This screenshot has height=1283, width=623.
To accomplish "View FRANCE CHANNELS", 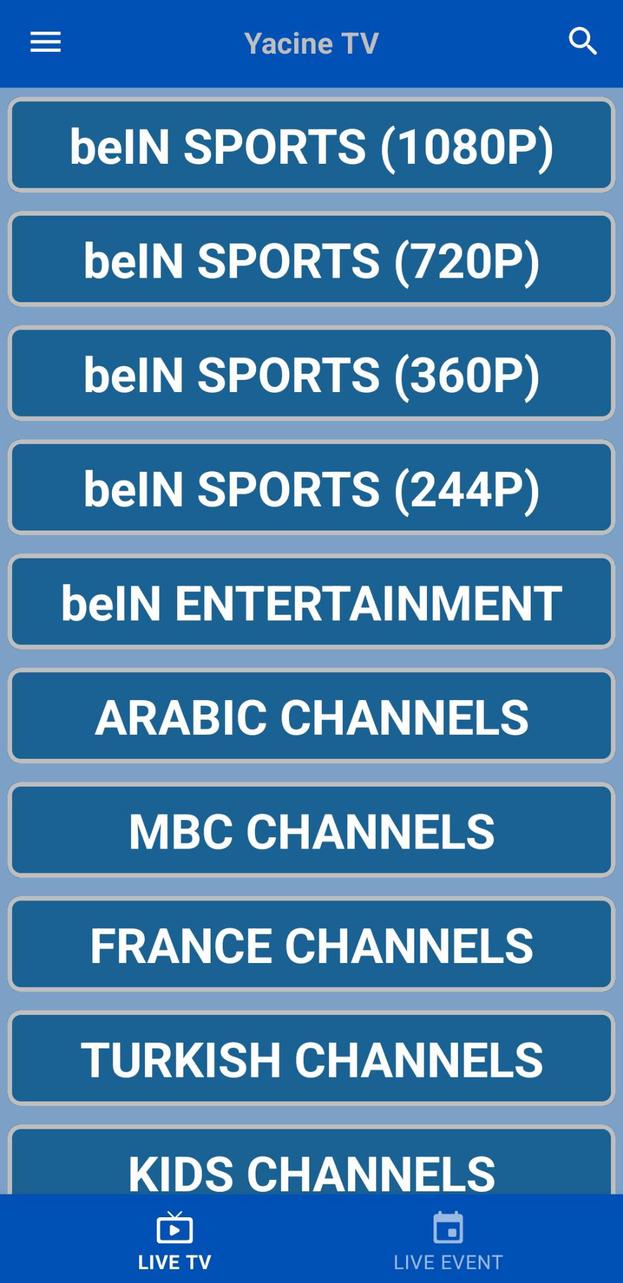I will [x=311, y=944].
